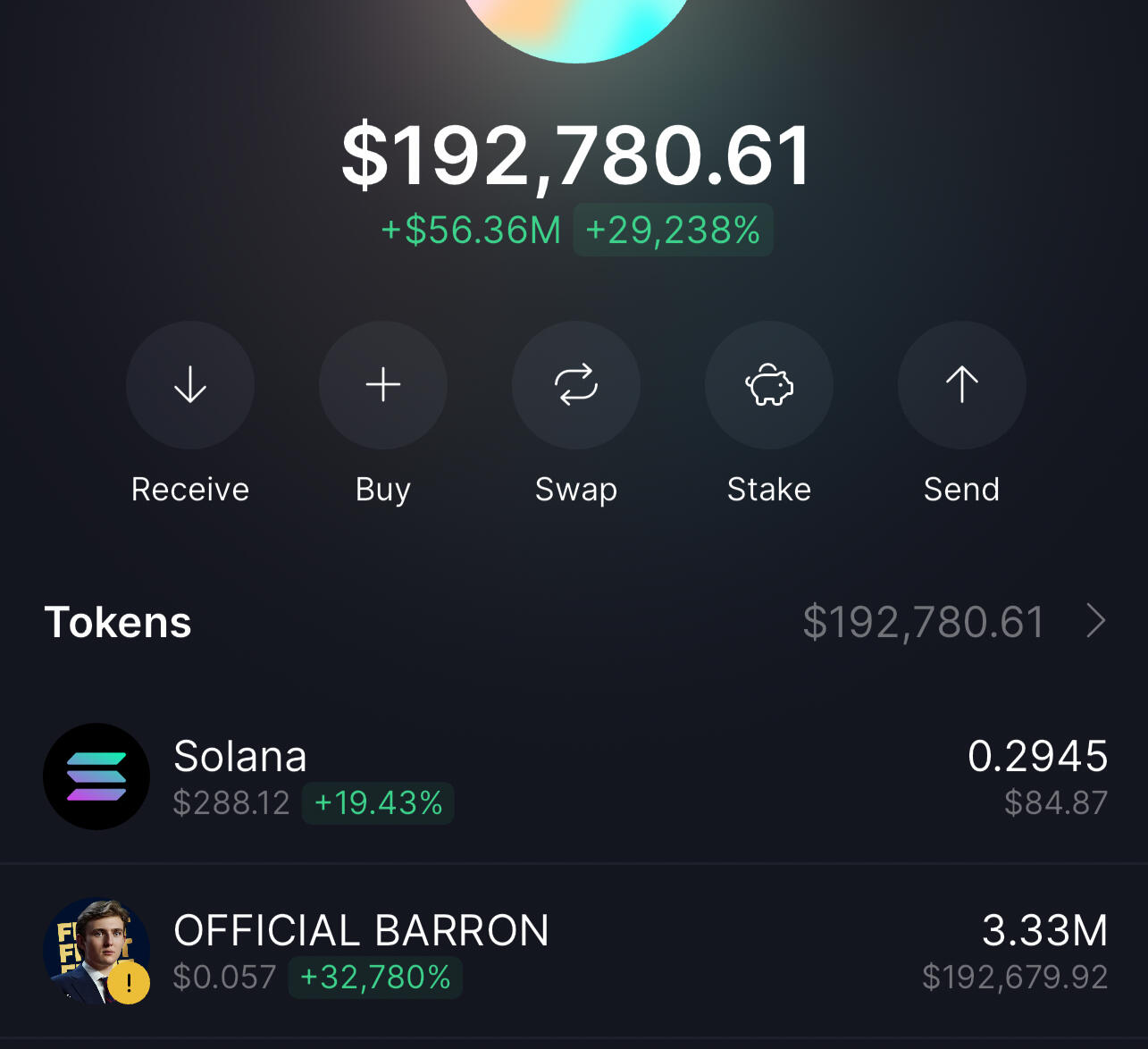Viewport: 1148px width, 1049px height.
Task: Tap the Receive button
Action: coord(190,385)
